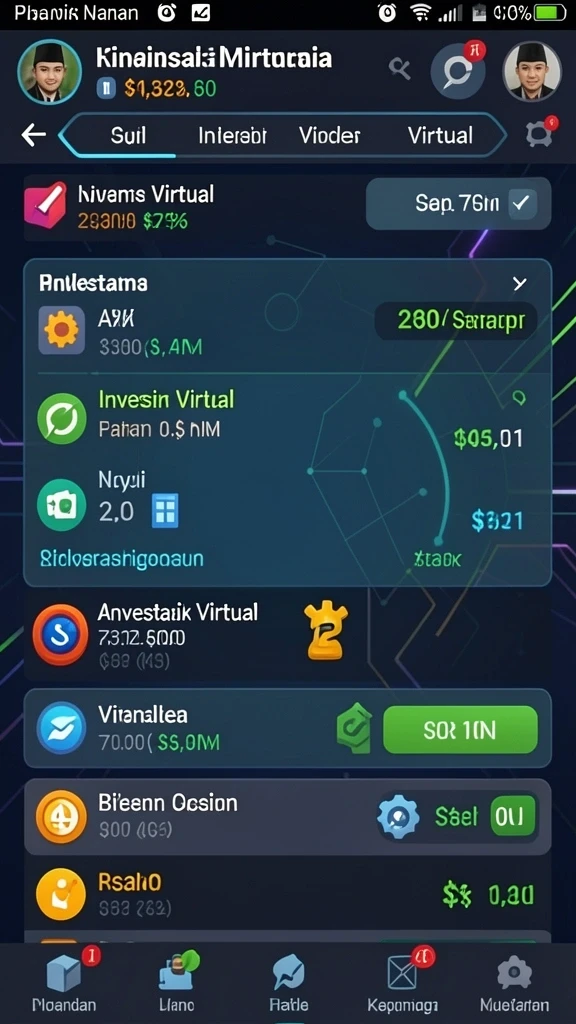Collapse the Pinllestama panel chevron
The width and height of the screenshot is (576, 1024).
pos(519,283)
